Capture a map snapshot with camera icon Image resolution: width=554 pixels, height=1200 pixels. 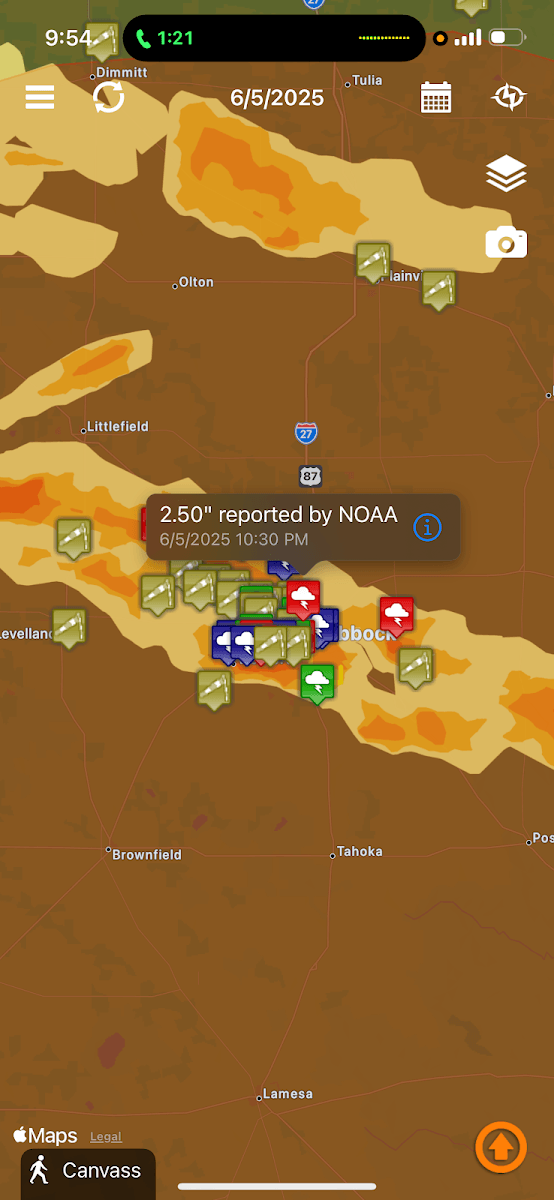(506, 242)
